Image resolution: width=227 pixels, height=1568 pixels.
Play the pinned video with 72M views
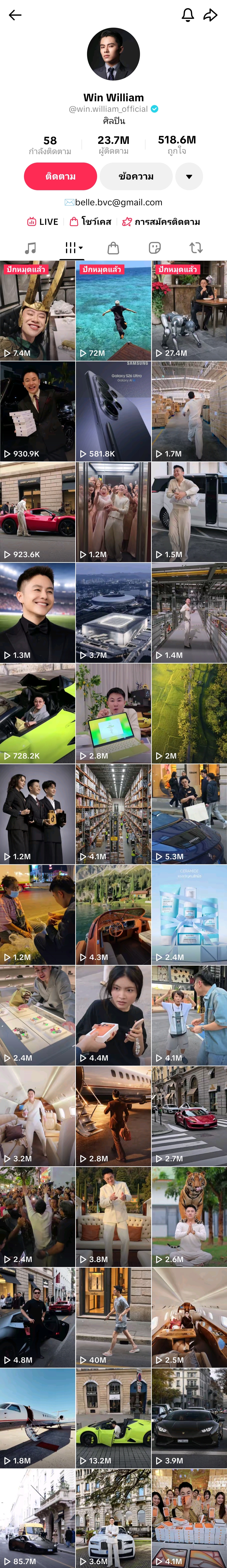113,310
